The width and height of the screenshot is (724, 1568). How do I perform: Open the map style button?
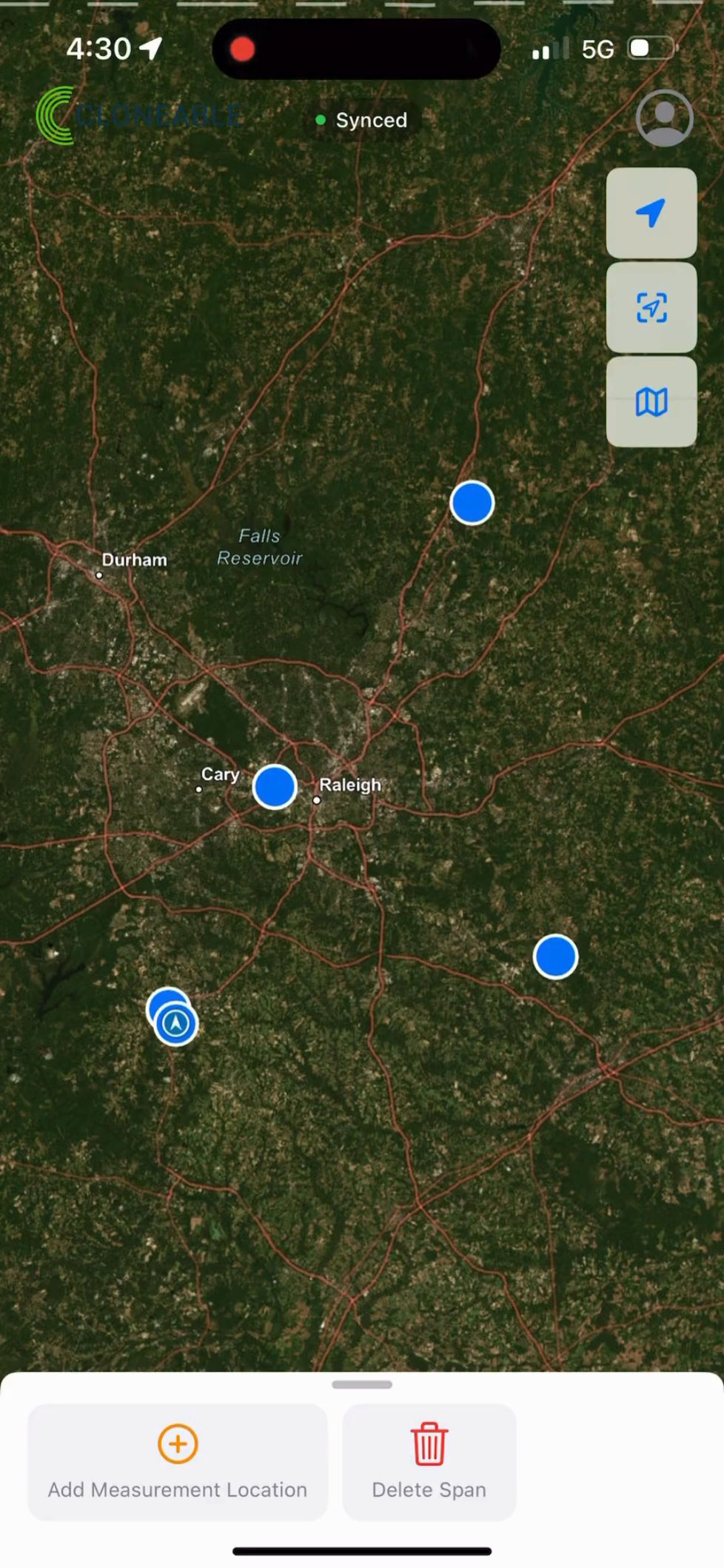pyautogui.click(x=651, y=402)
